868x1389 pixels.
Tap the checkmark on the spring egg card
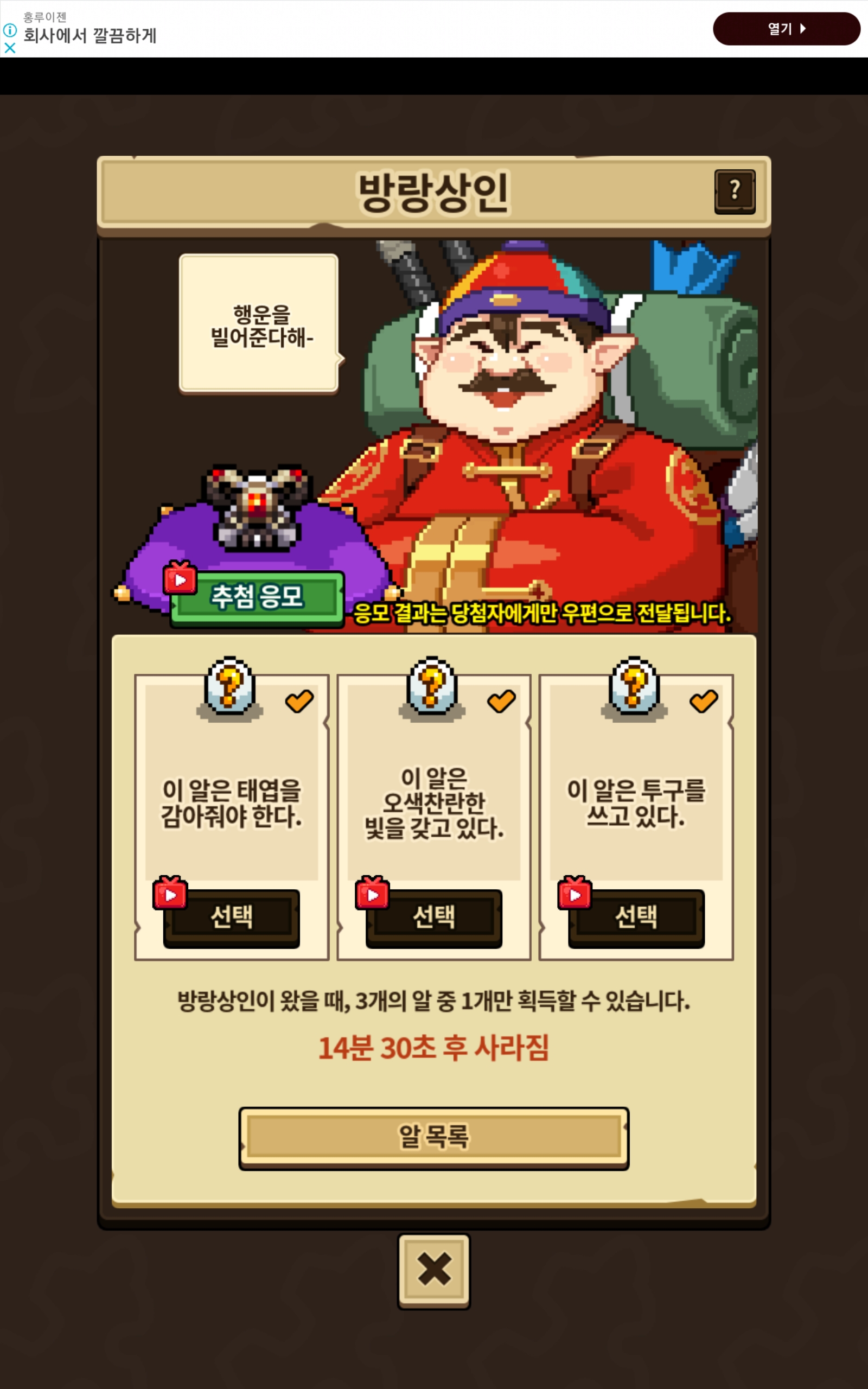(x=299, y=701)
